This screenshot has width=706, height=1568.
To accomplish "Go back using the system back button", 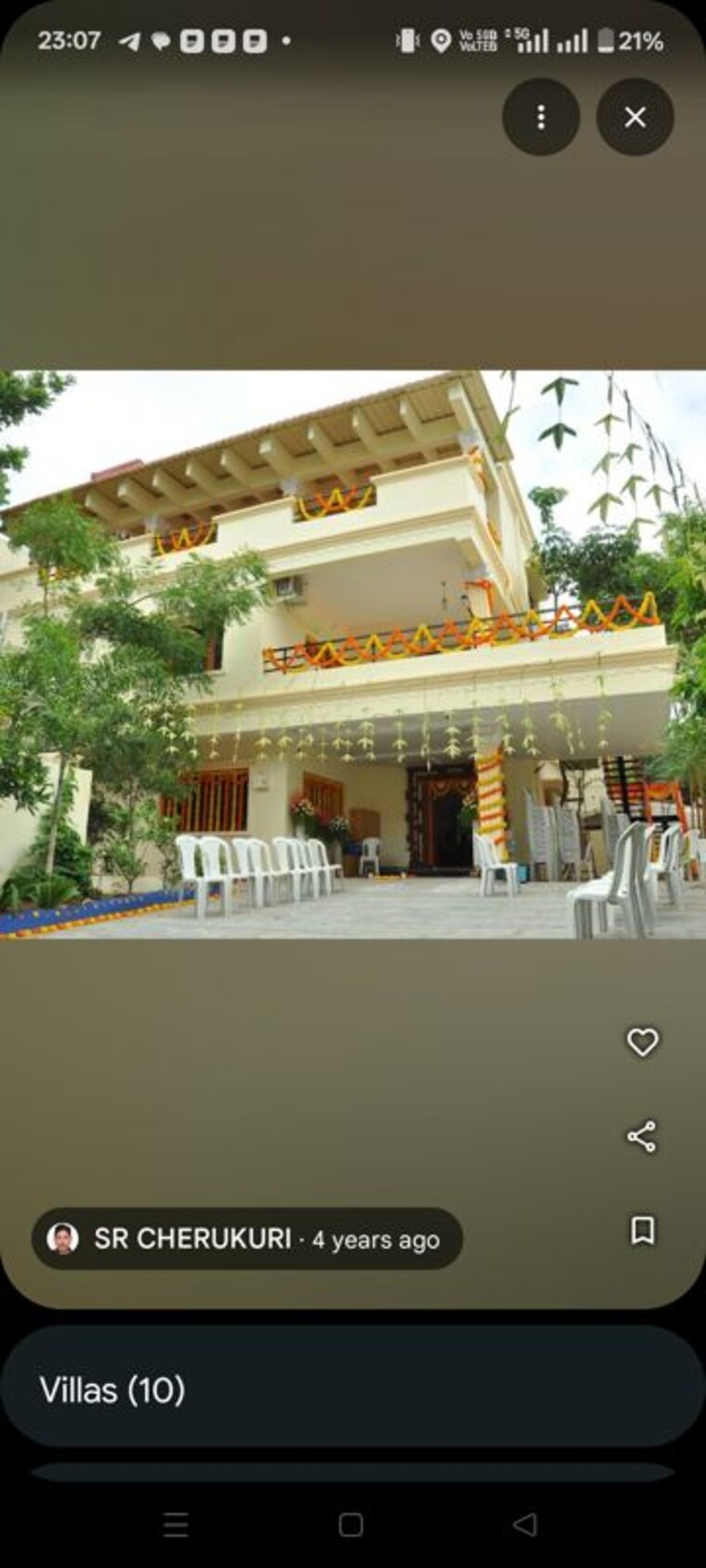I will [x=525, y=1524].
